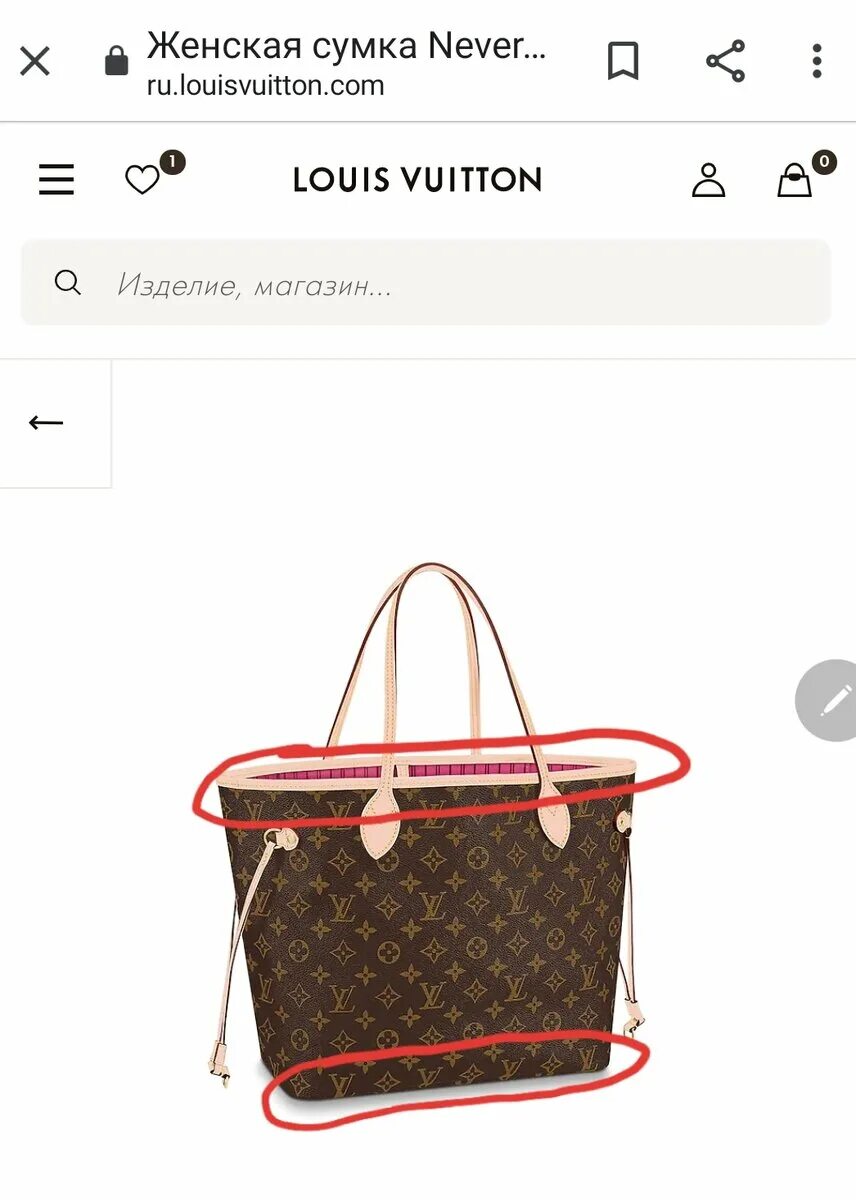The image size is (856, 1200).
Task: Click the shopping bag icon showing 0 items
Action: tap(794, 180)
